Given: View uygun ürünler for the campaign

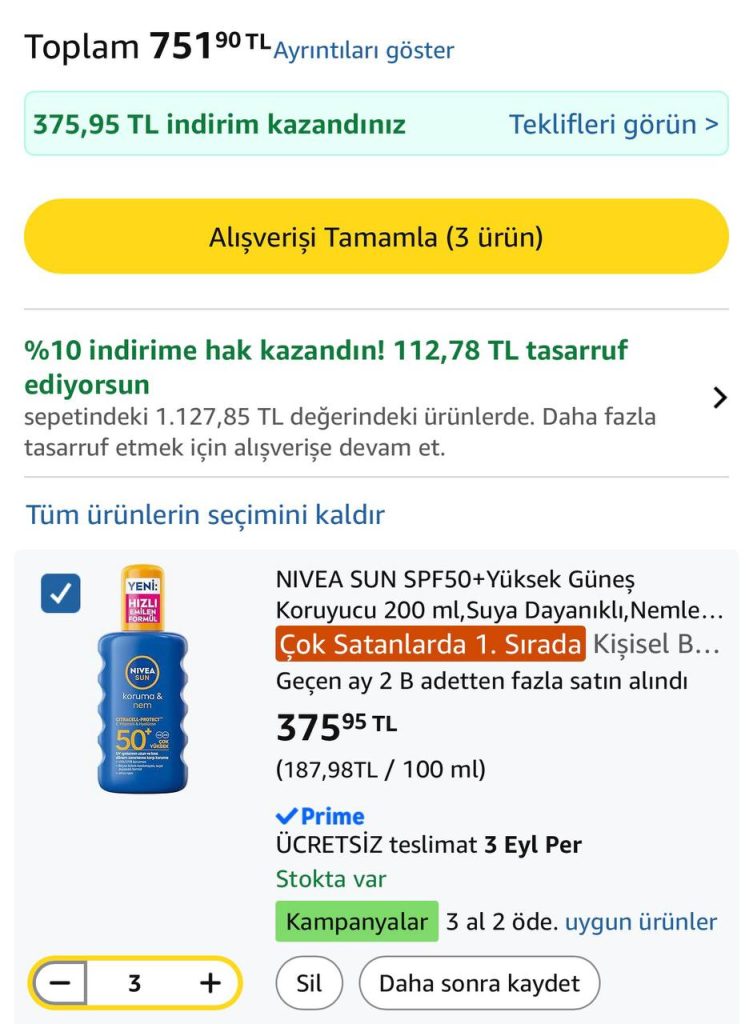Looking at the screenshot, I should pos(641,921).
